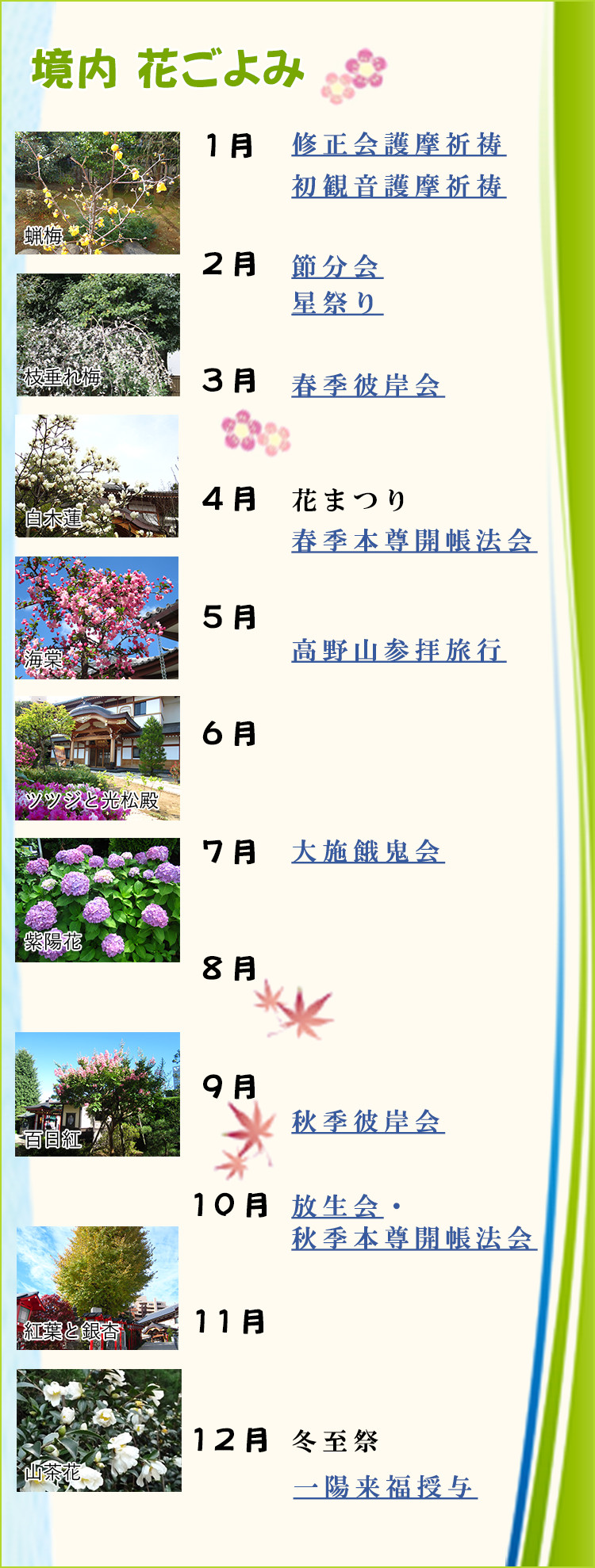Open the 修正会護摩祈祷 link
Viewport: 595px width, 1568px height.
[398, 144]
